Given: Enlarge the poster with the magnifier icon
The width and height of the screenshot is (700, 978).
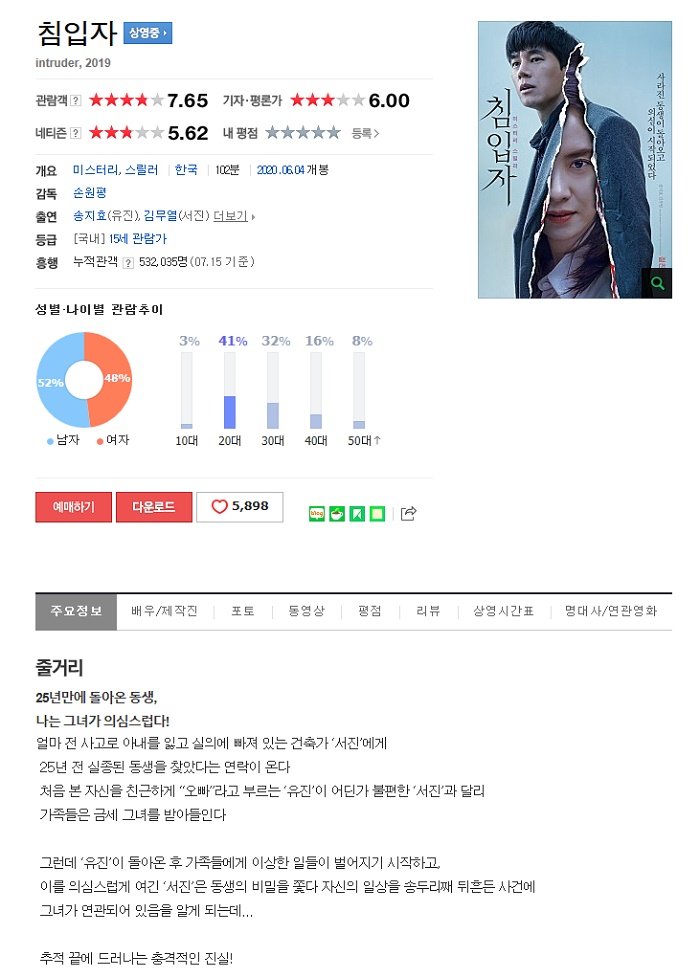Looking at the screenshot, I should coord(656,284).
